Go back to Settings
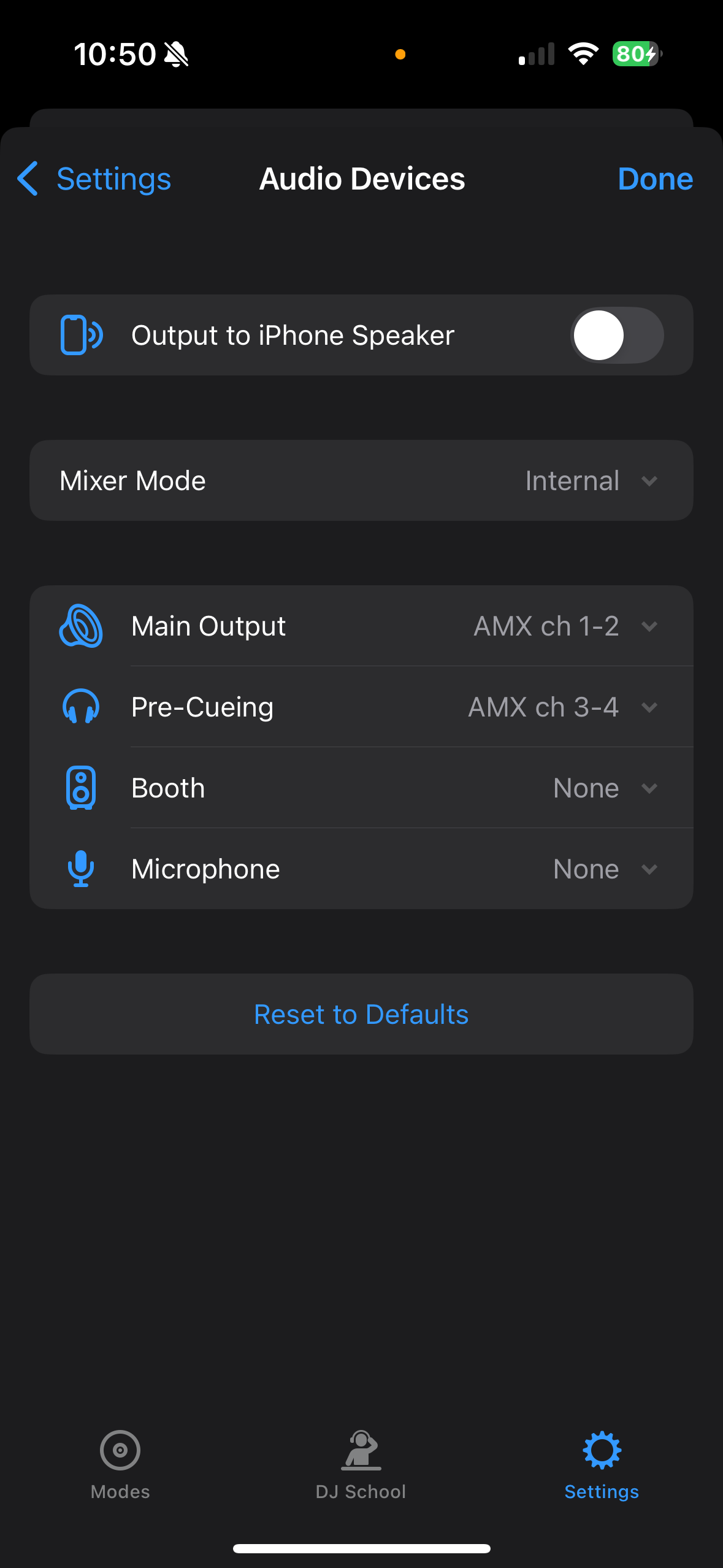This screenshot has height=1568, width=723. [x=94, y=179]
